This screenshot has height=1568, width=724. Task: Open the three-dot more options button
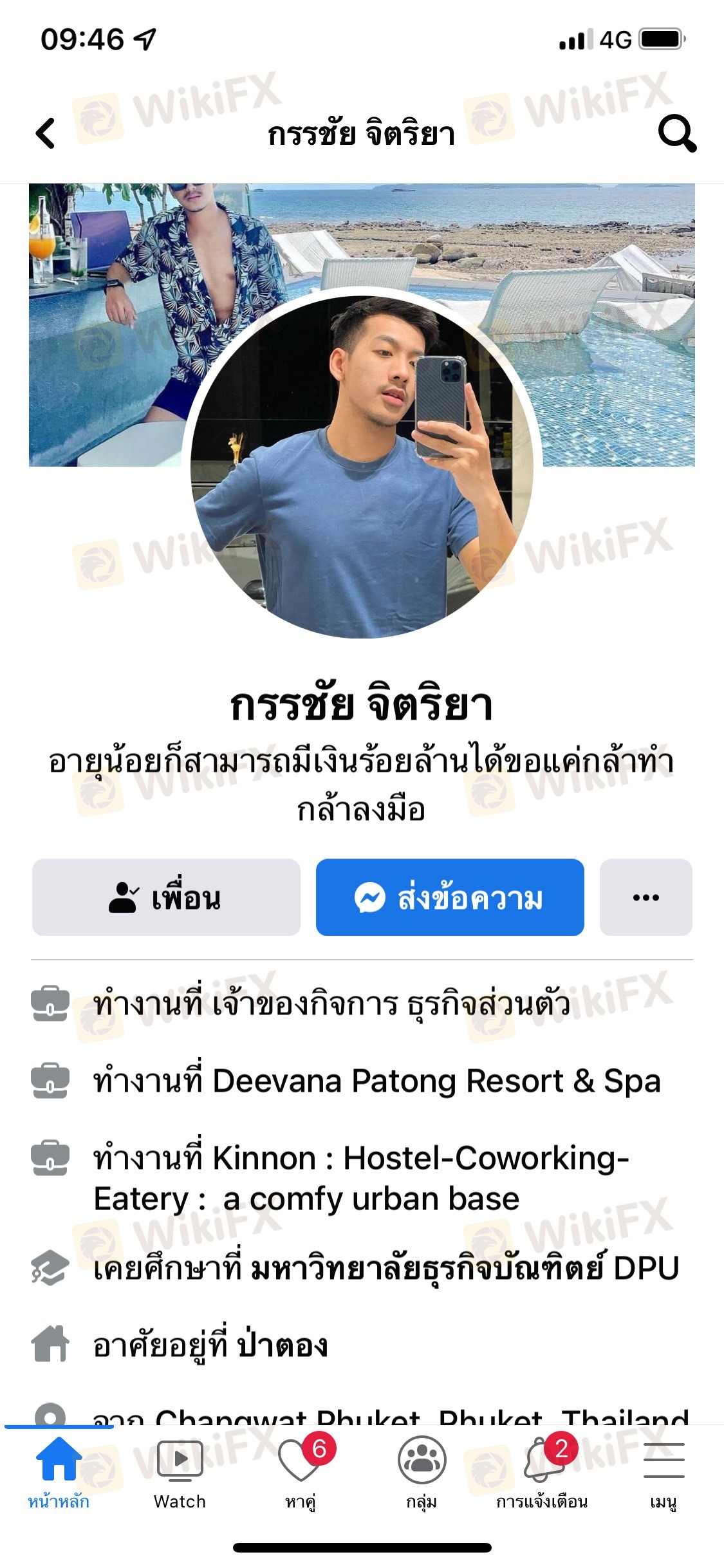tap(645, 897)
